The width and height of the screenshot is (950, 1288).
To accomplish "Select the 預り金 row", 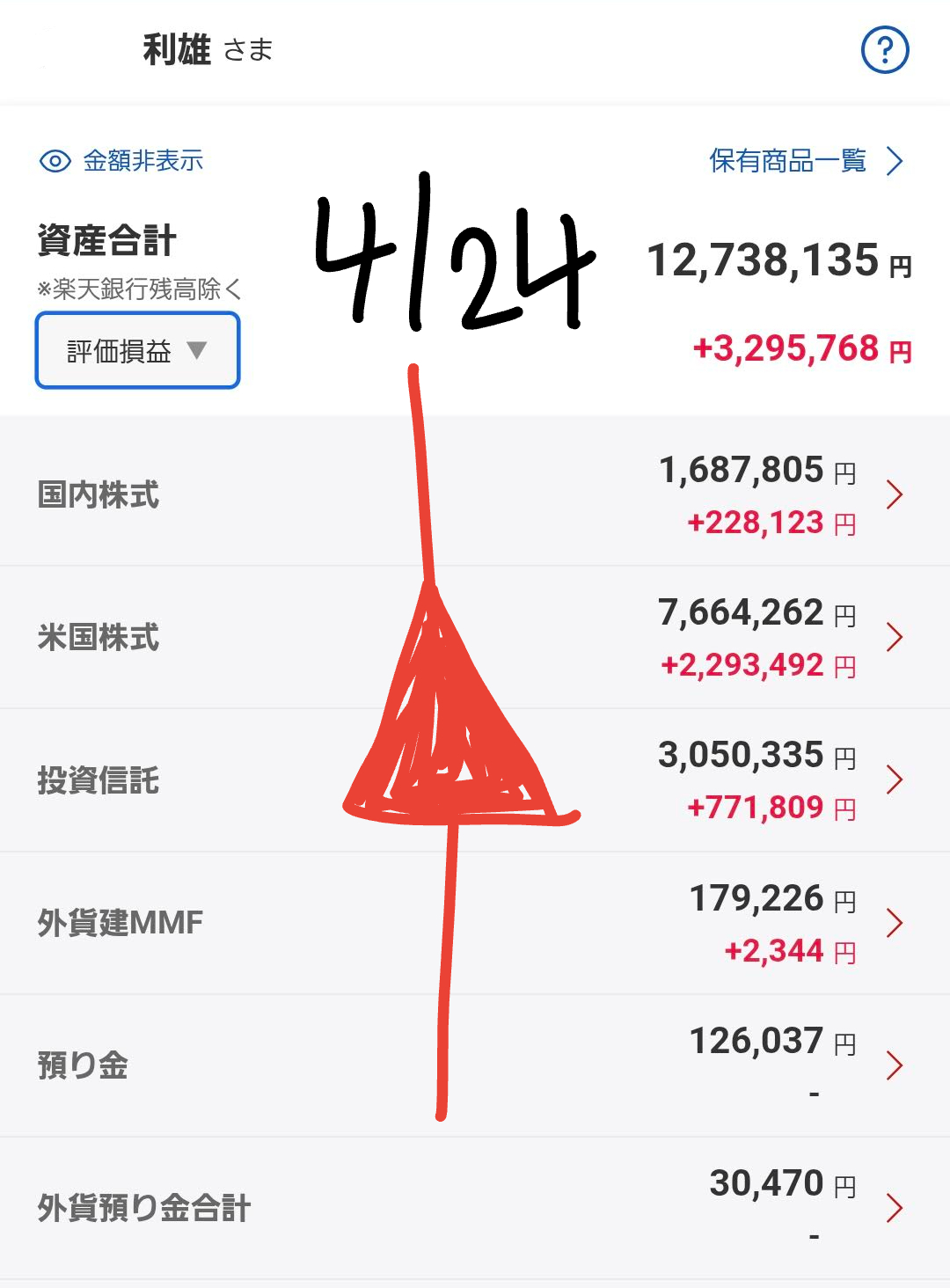I will tap(475, 1065).
